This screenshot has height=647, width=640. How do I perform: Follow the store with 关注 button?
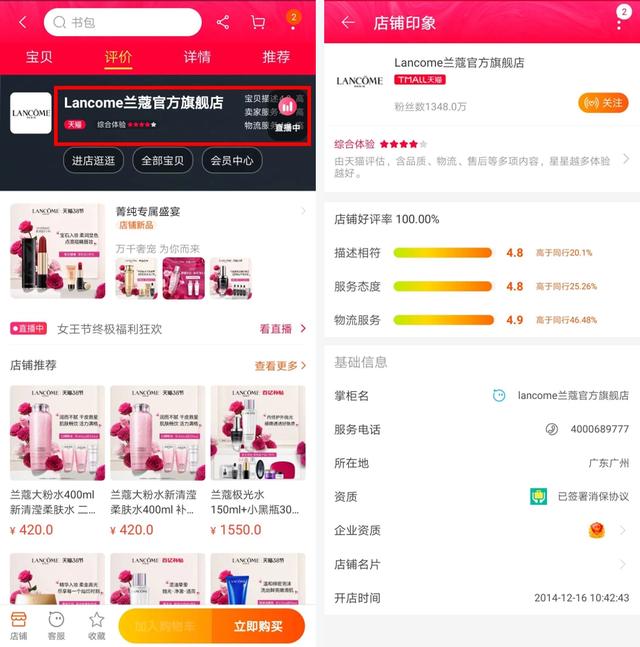[x=603, y=103]
